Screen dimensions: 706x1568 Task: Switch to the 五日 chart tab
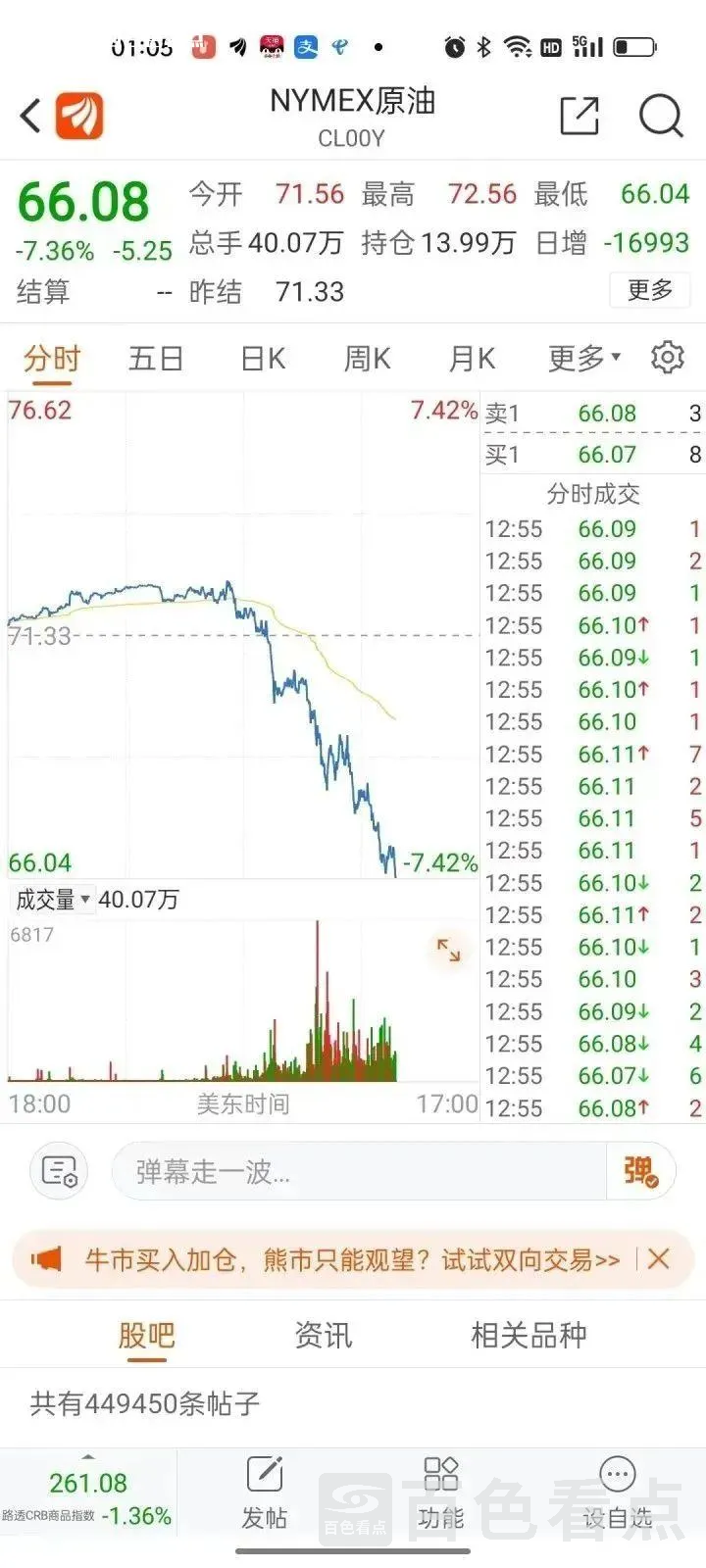pos(155,358)
